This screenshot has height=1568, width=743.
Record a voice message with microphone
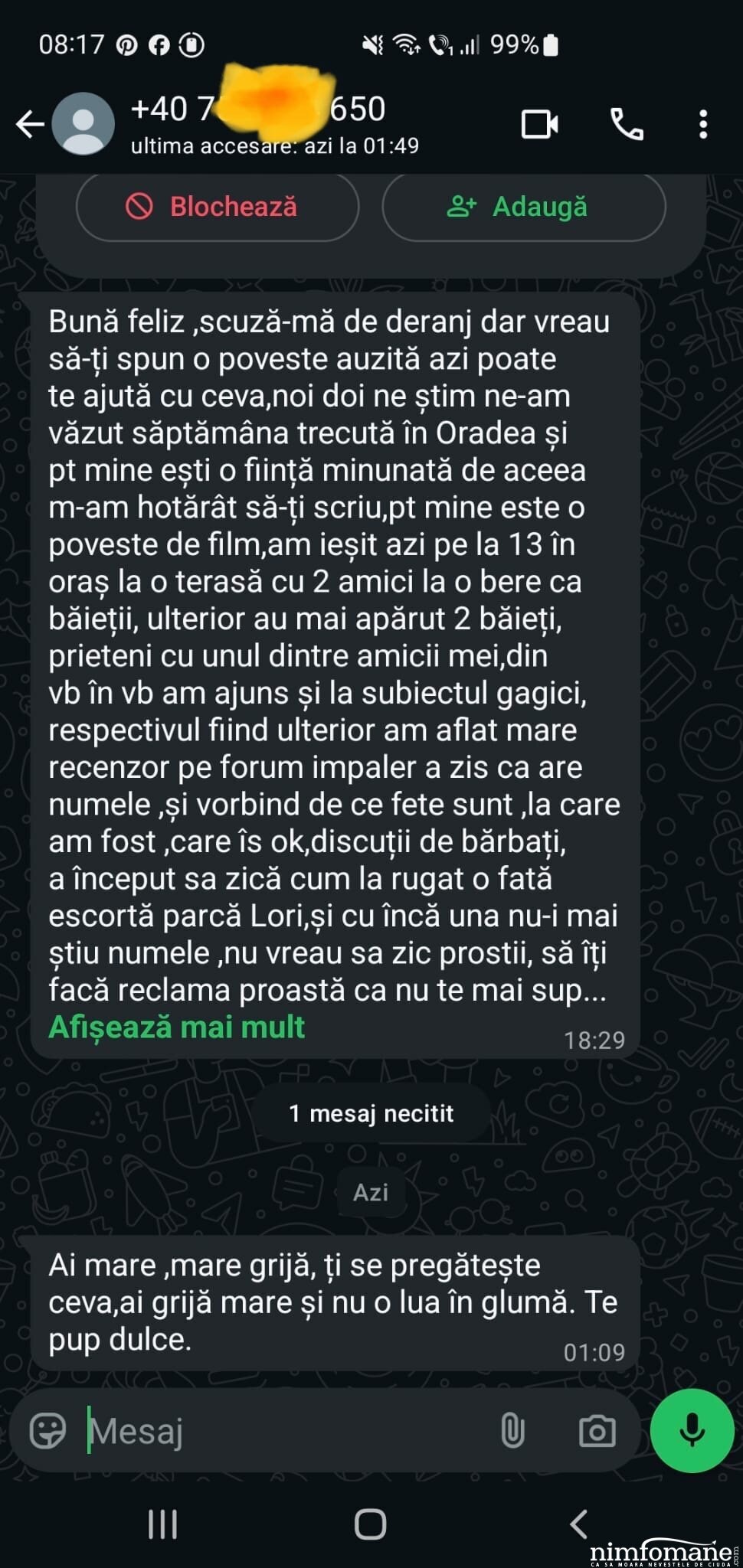pyautogui.click(x=692, y=1430)
